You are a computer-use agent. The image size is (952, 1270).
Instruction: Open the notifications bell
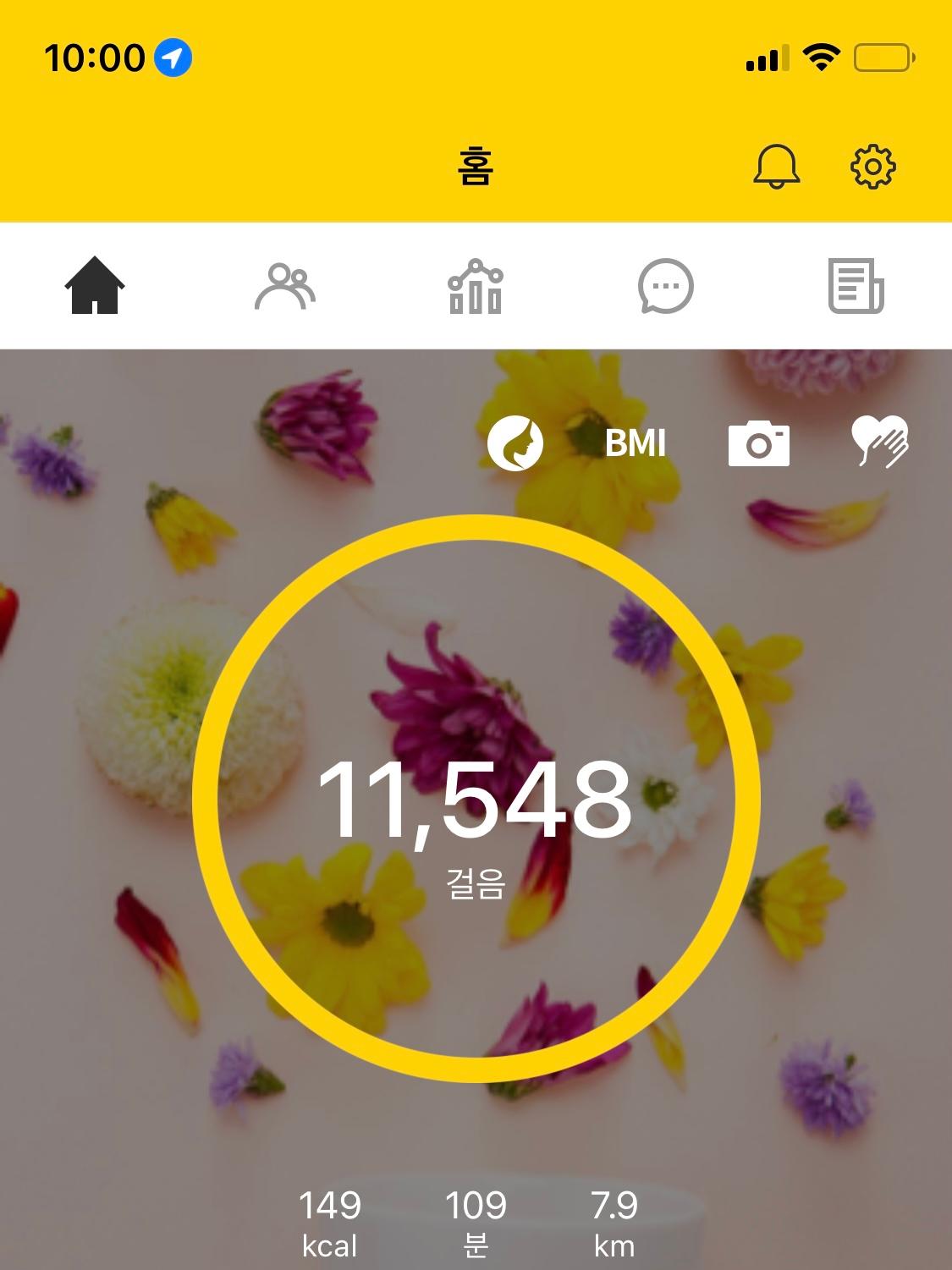(776, 166)
